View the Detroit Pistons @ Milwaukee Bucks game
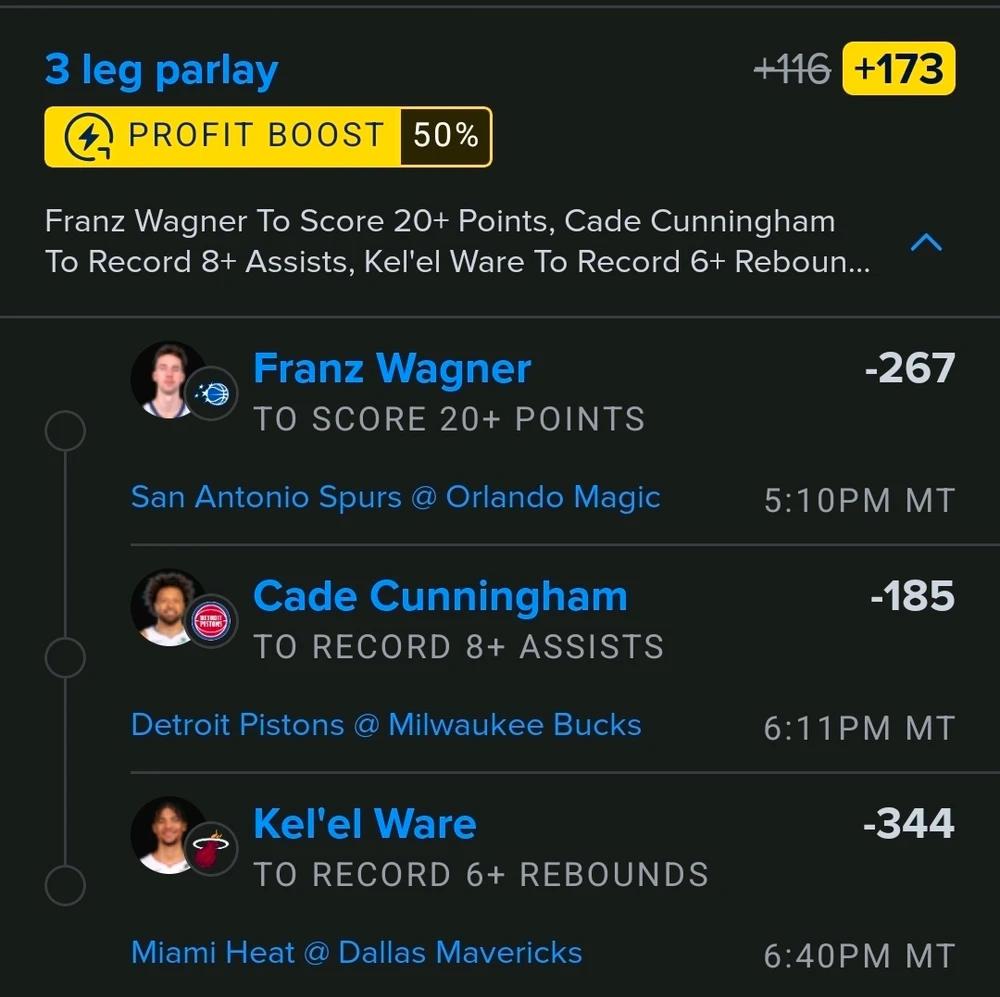1000x997 pixels. tap(386, 725)
